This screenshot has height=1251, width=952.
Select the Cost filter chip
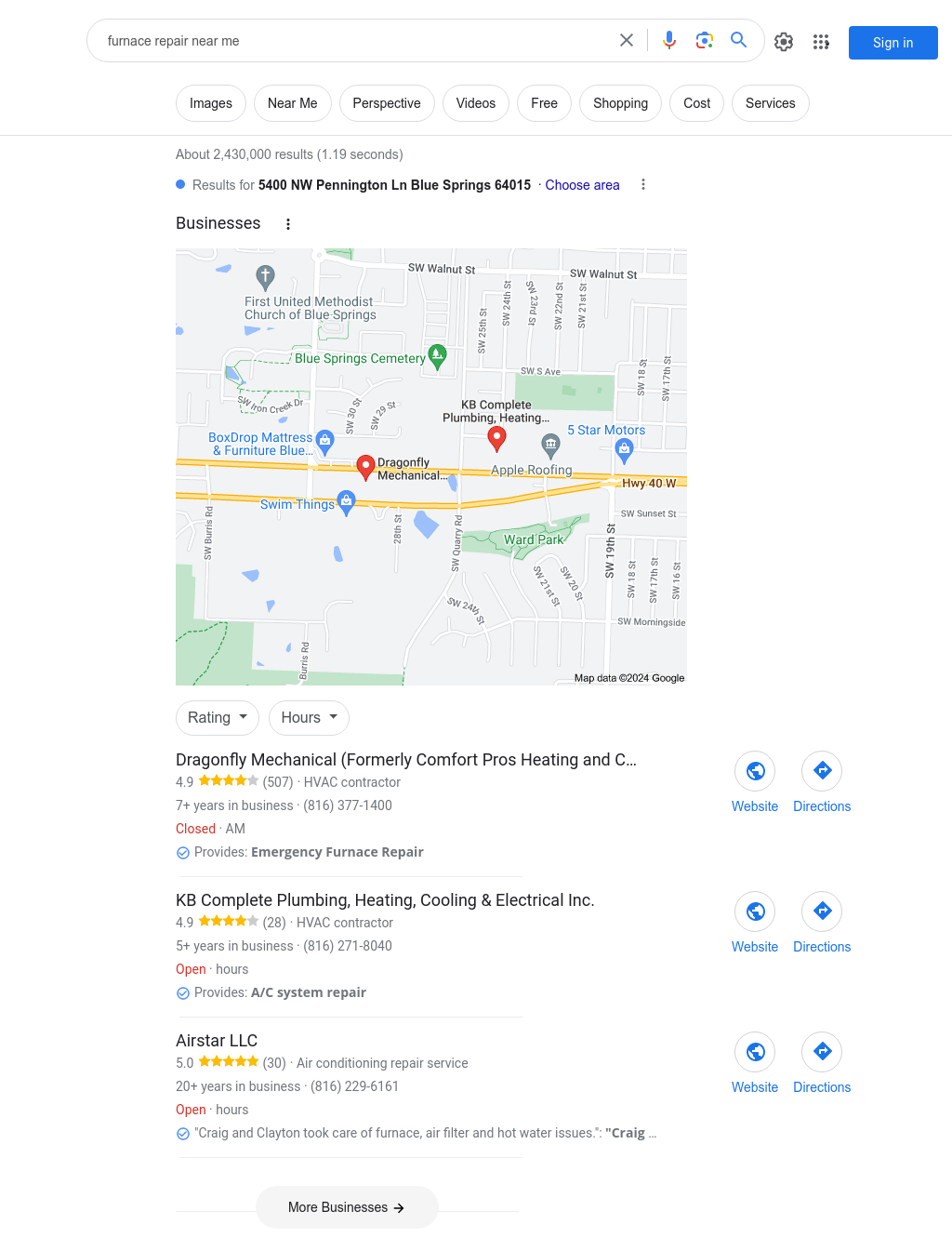coord(696,103)
